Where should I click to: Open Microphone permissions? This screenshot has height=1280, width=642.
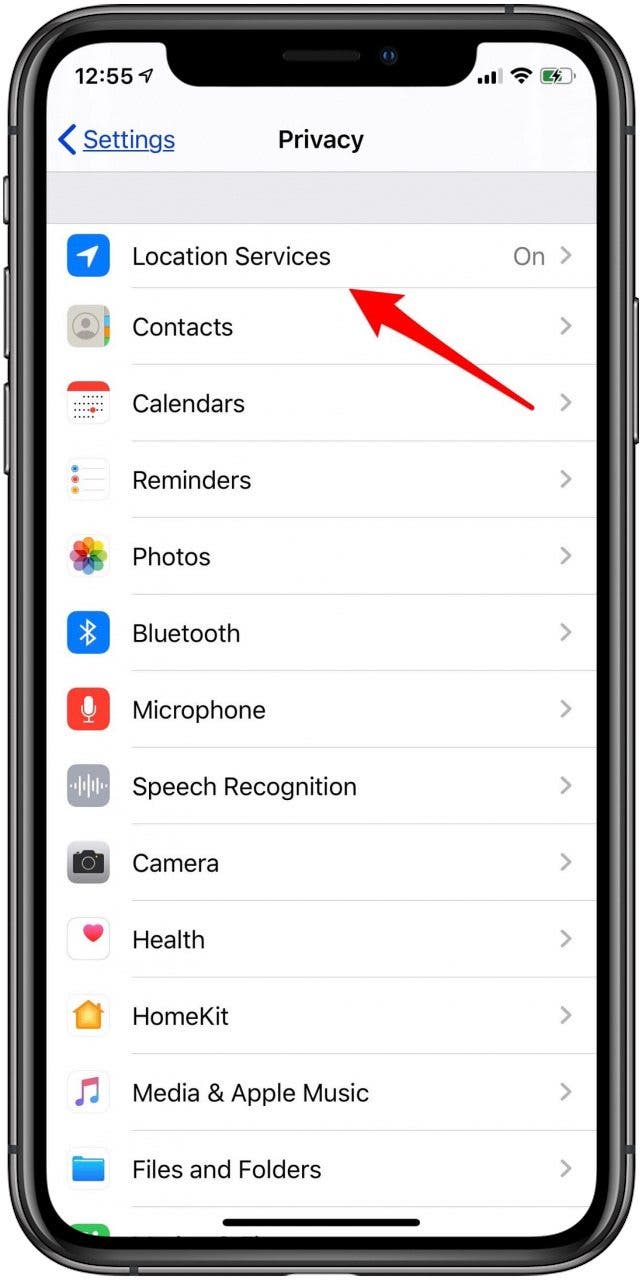[x=321, y=710]
